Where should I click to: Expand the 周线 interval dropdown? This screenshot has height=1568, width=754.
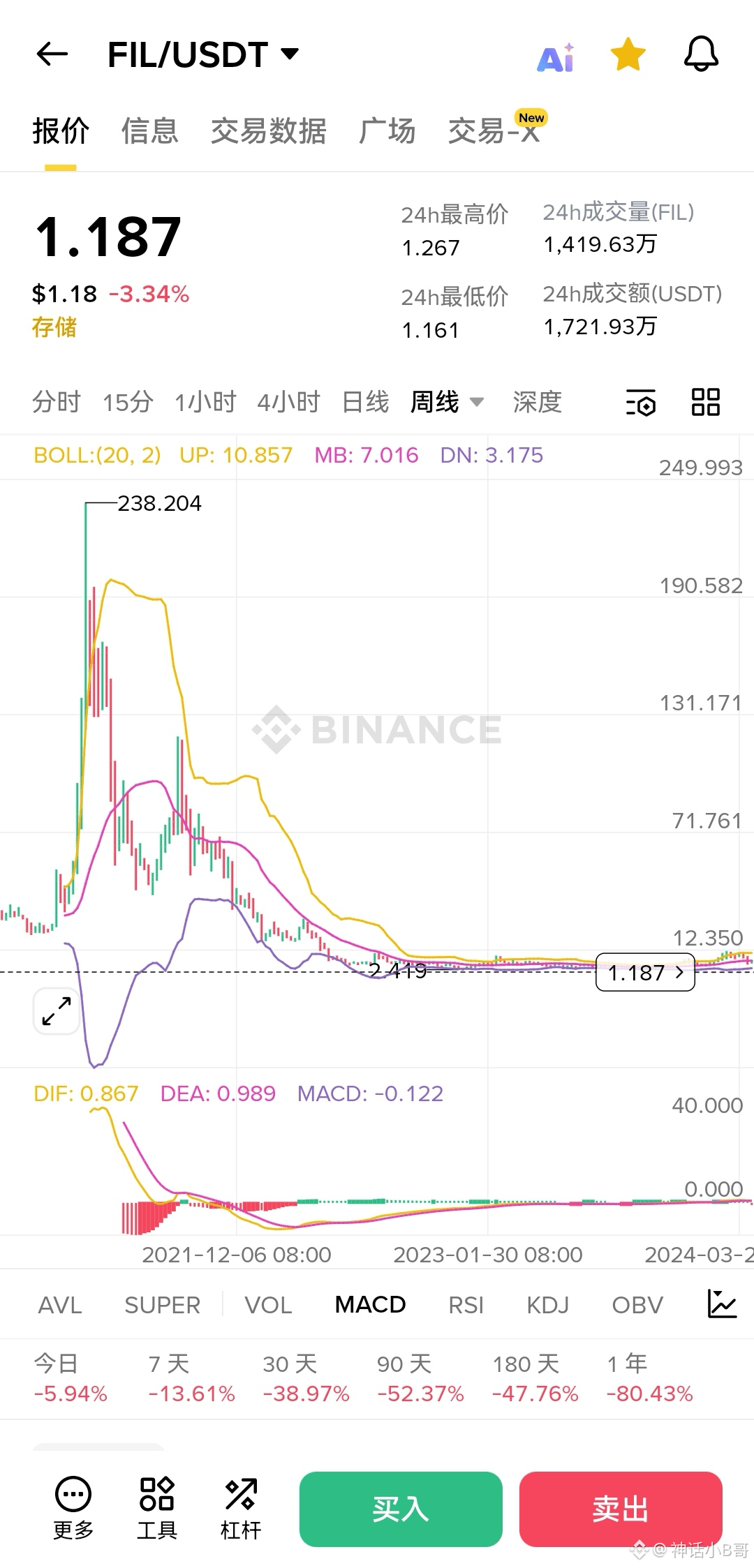[x=447, y=402]
